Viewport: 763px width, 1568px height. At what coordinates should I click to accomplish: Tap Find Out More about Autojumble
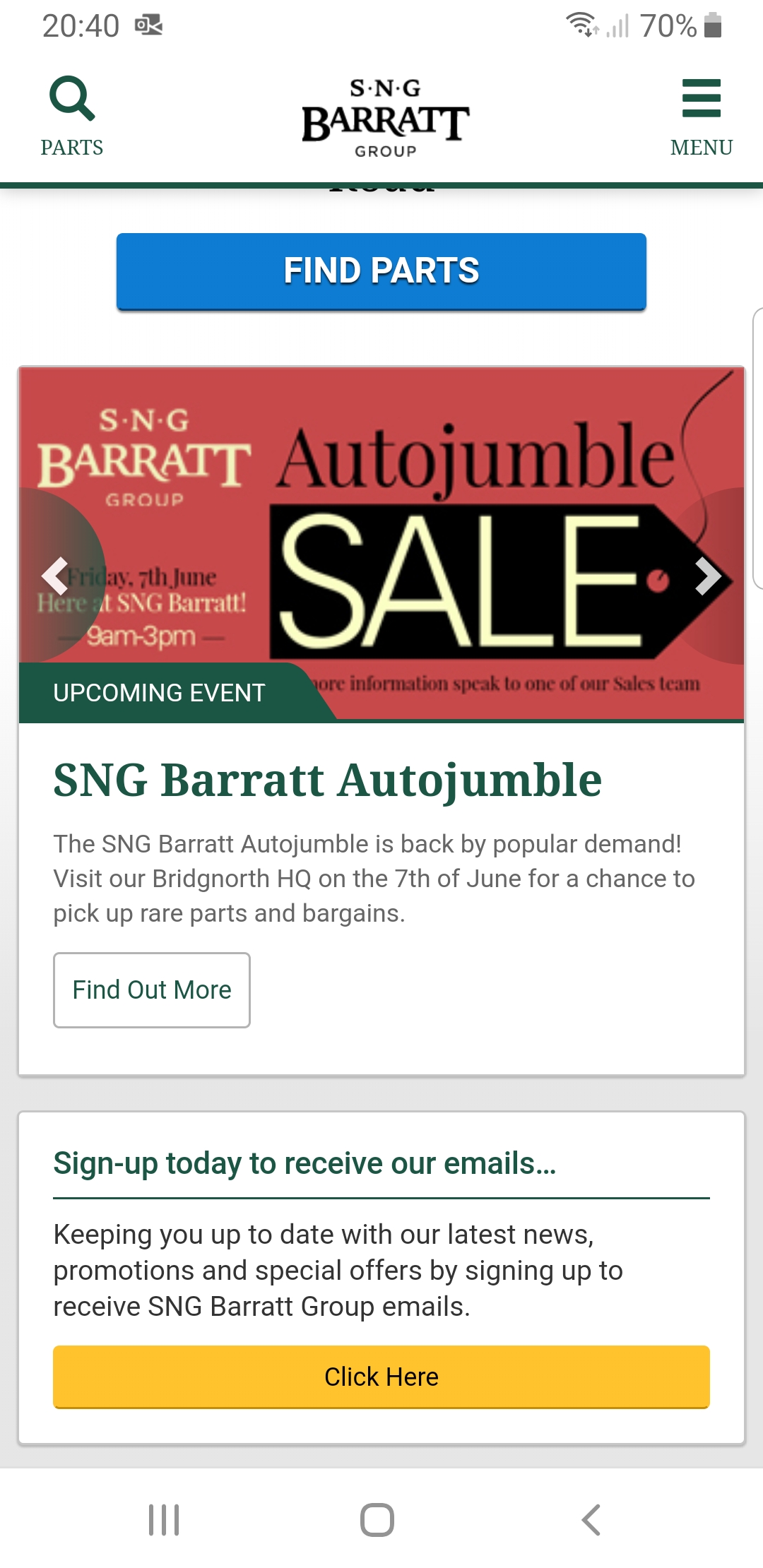152,990
